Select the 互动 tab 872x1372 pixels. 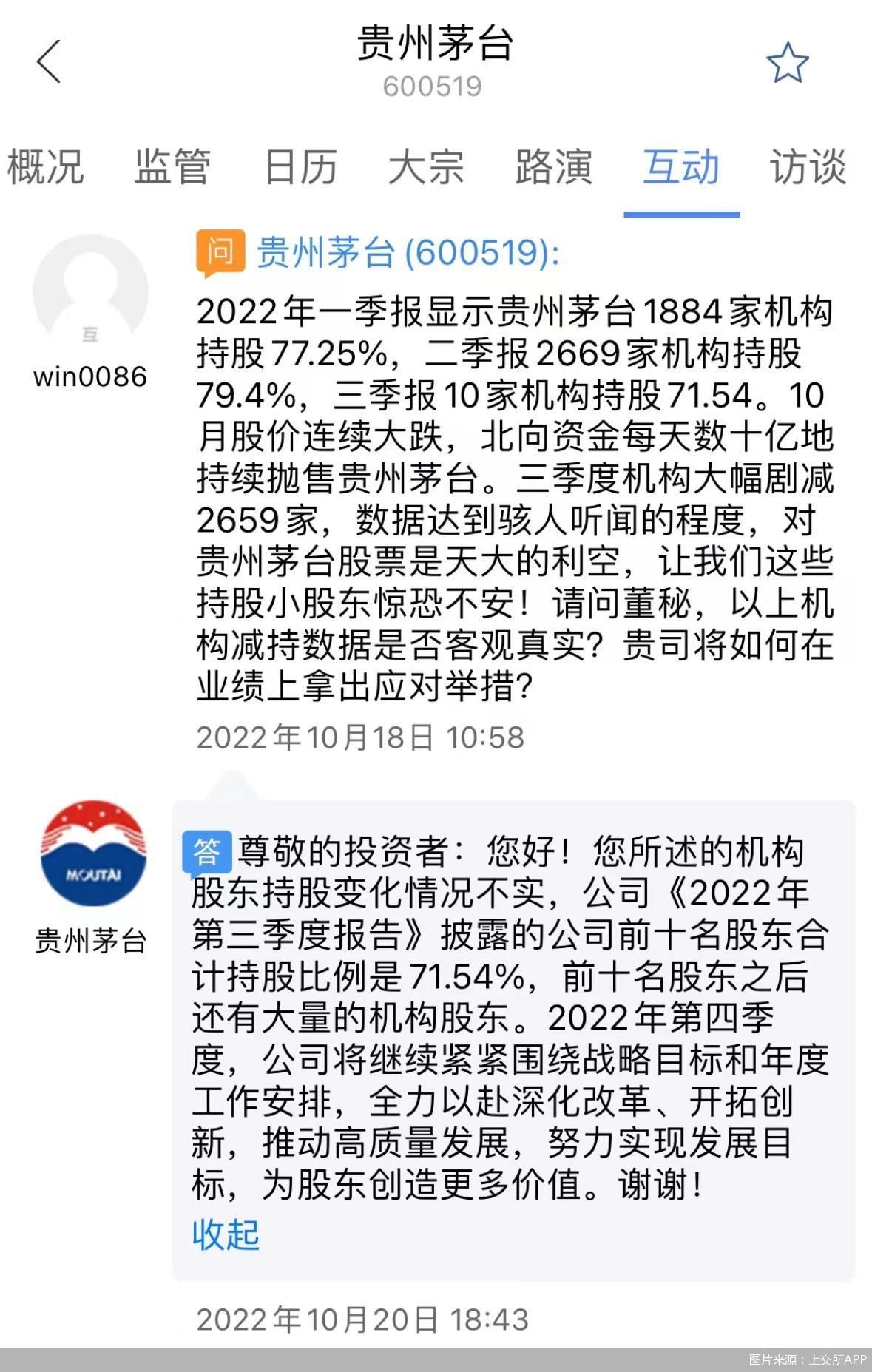pos(681,166)
